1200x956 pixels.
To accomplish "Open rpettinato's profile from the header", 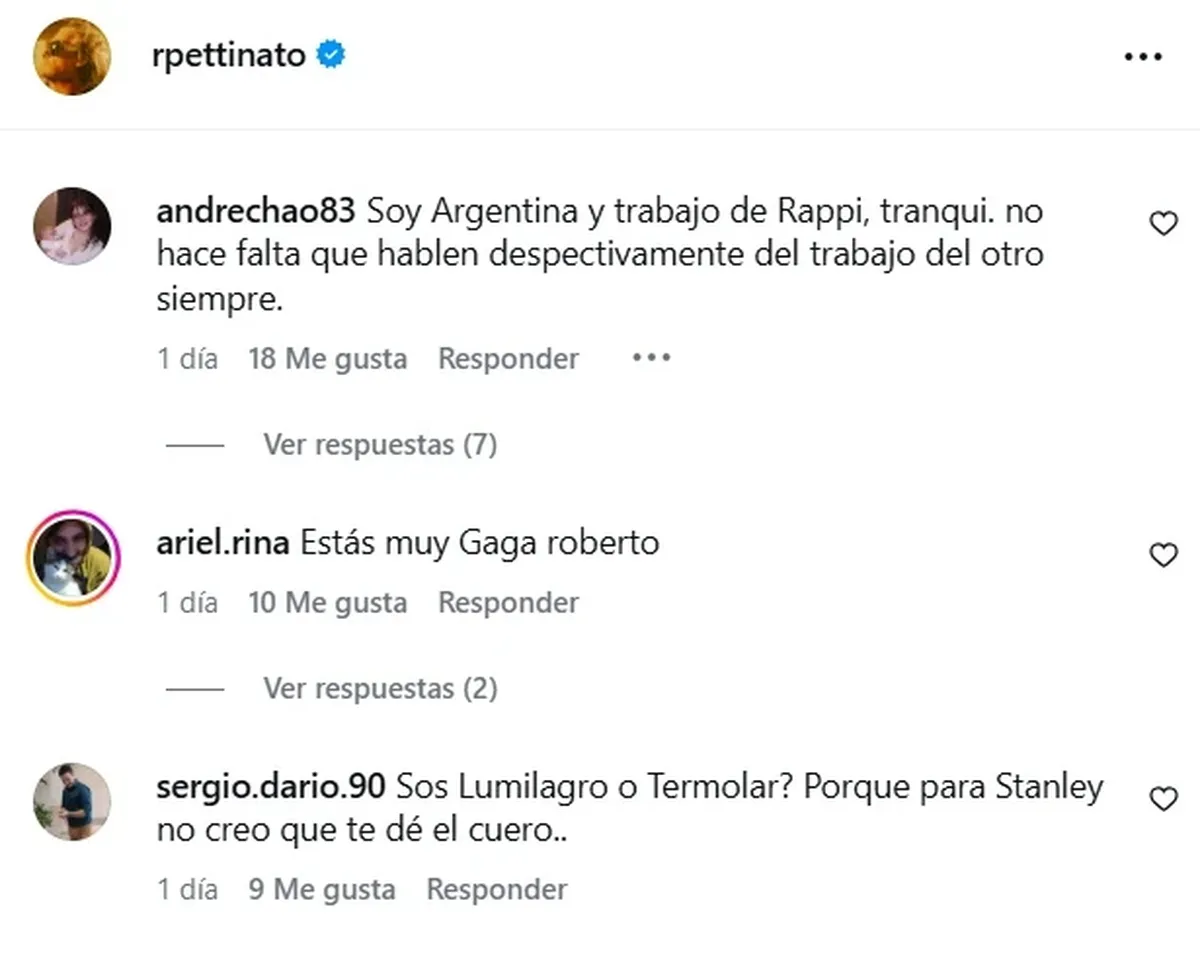I will (x=228, y=56).
